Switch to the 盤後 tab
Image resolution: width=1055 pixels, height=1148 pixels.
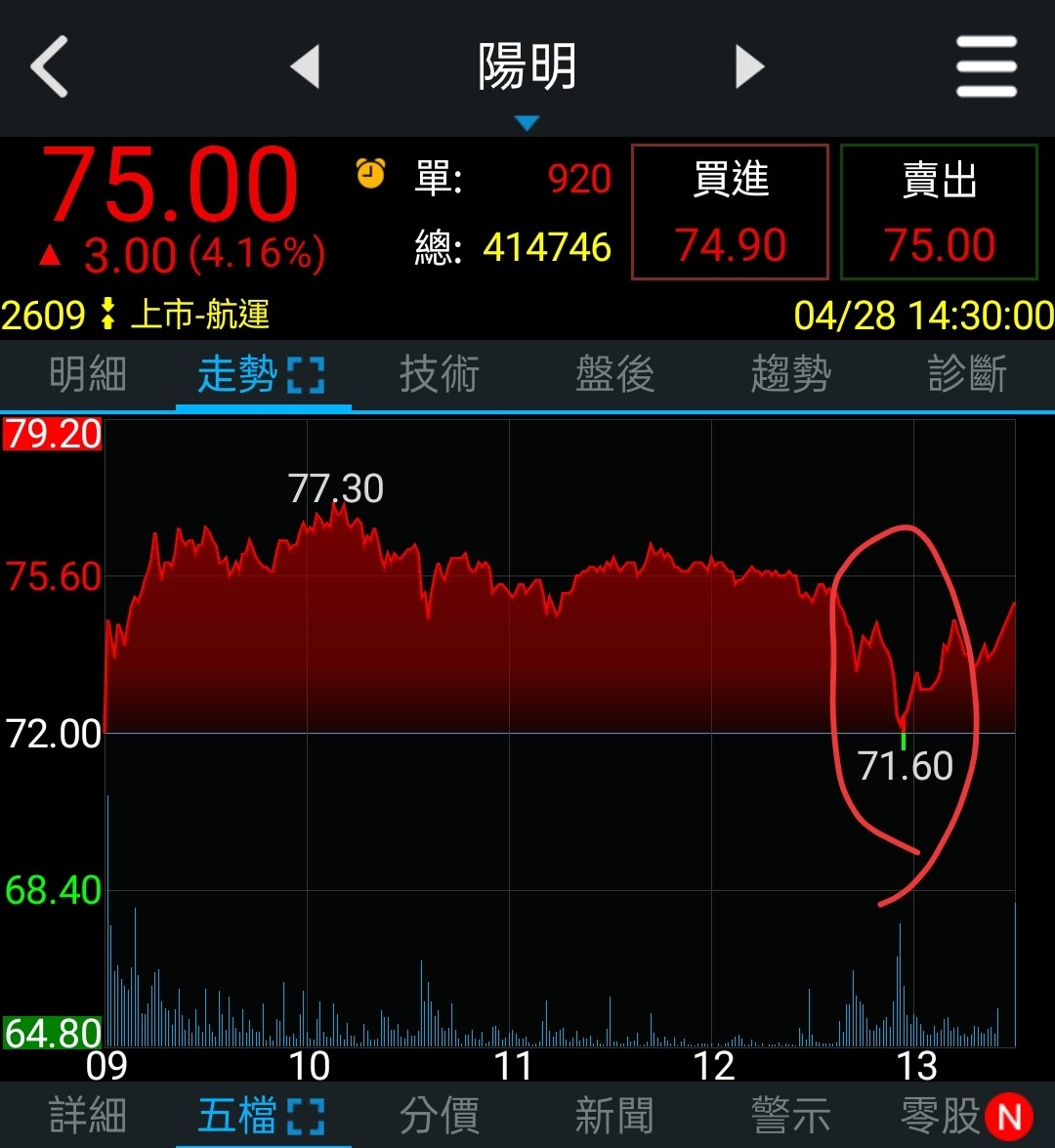coord(614,374)
